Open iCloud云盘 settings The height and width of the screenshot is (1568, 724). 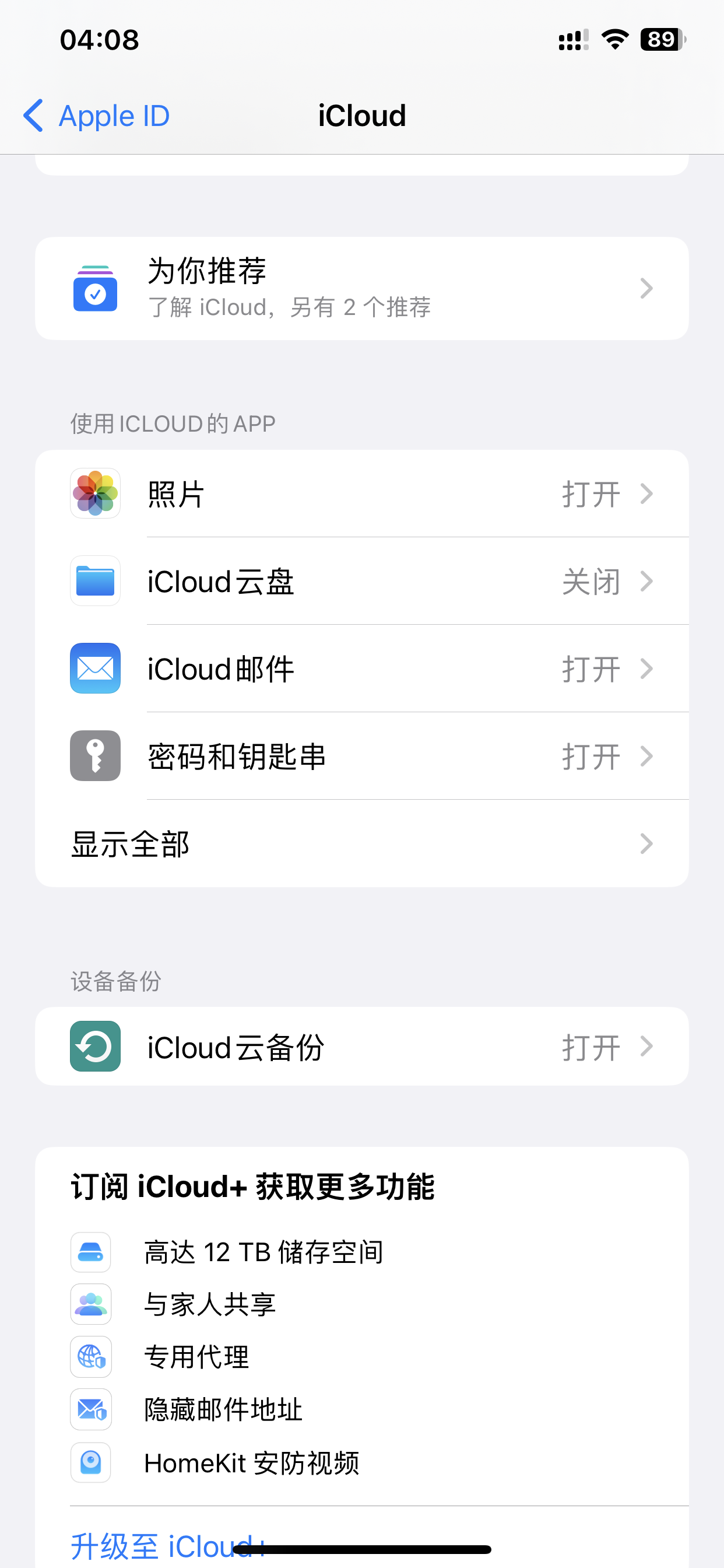click(361, 582)
